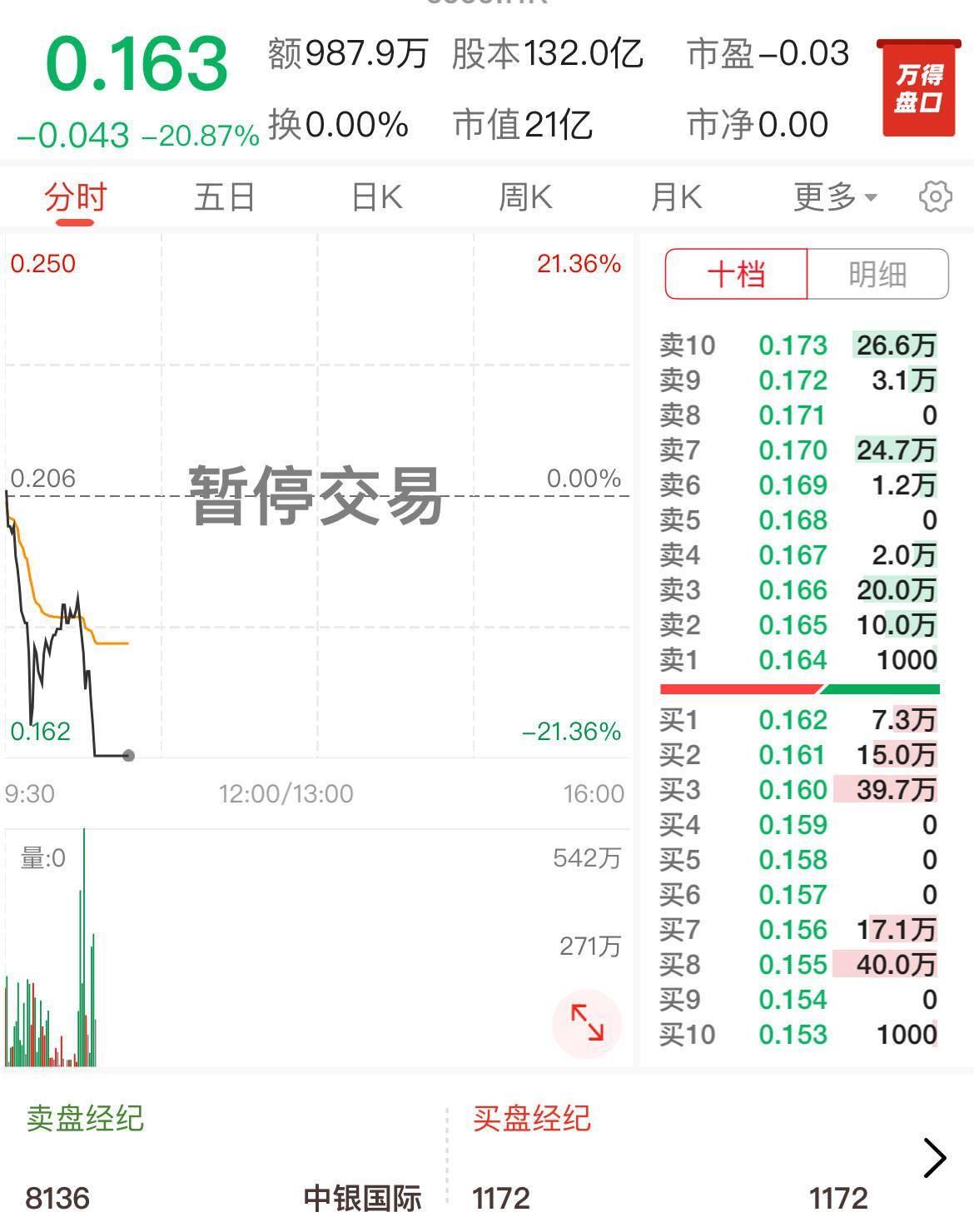Select the 月K chart tab

(676, 197)
